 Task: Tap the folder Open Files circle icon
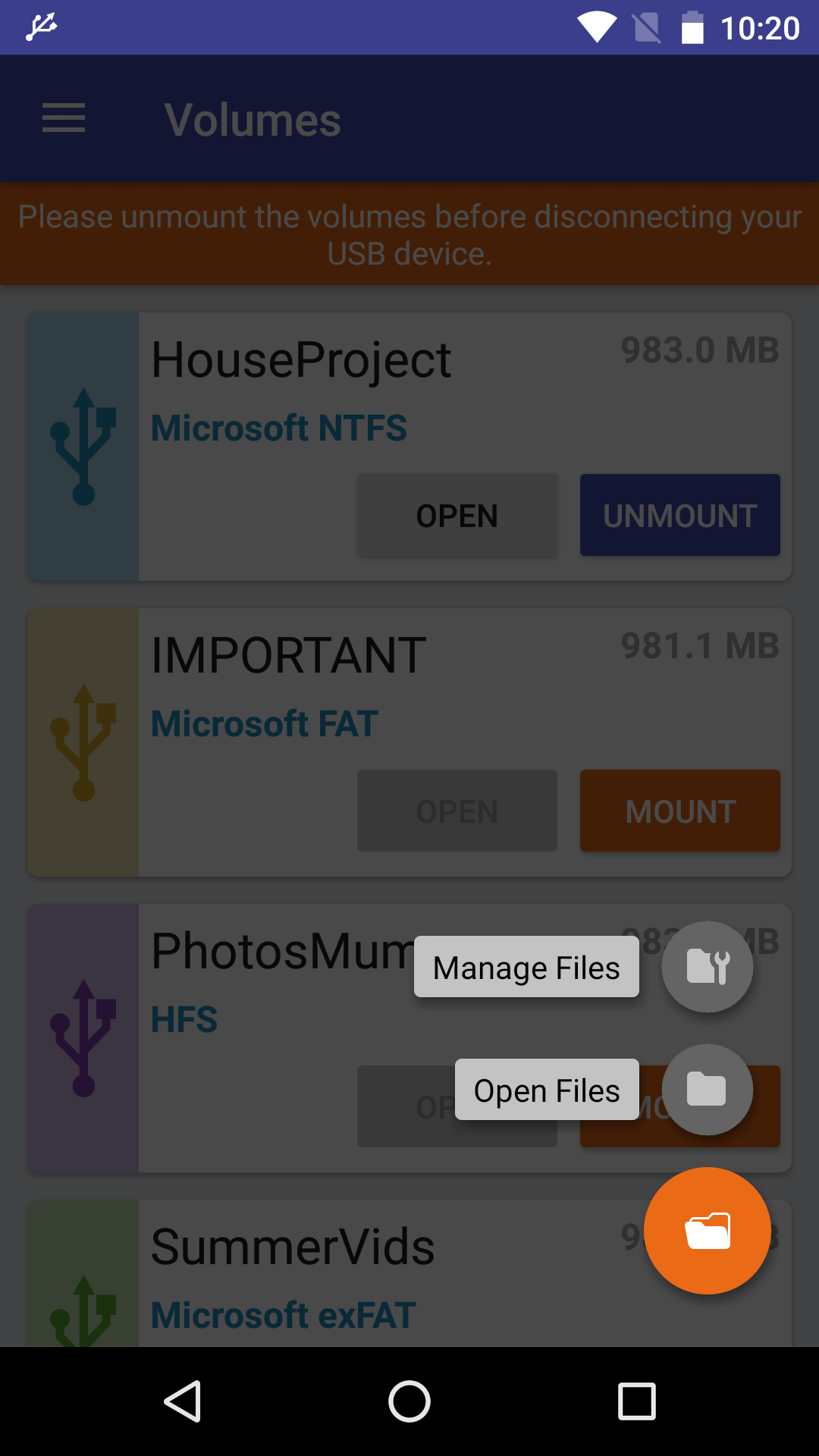pos(708,1090)
